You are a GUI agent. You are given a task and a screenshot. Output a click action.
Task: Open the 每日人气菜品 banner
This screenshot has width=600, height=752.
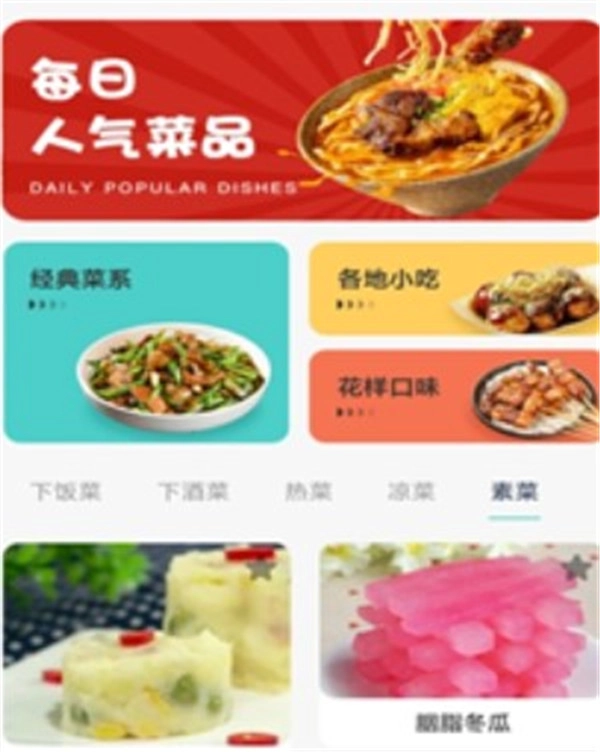coord(300,120)
